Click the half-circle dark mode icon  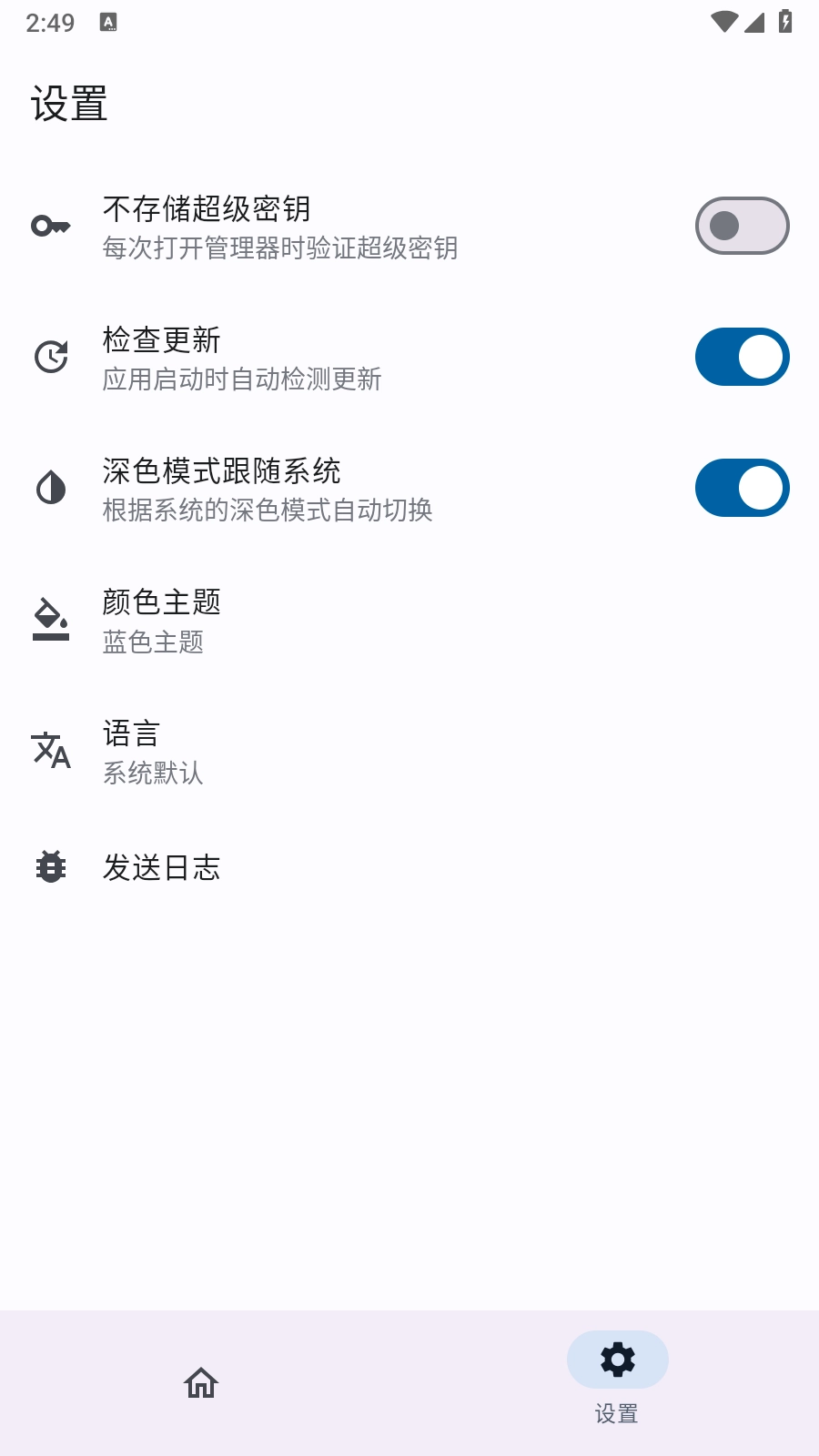pyautogui.click(x=50, y=488)
